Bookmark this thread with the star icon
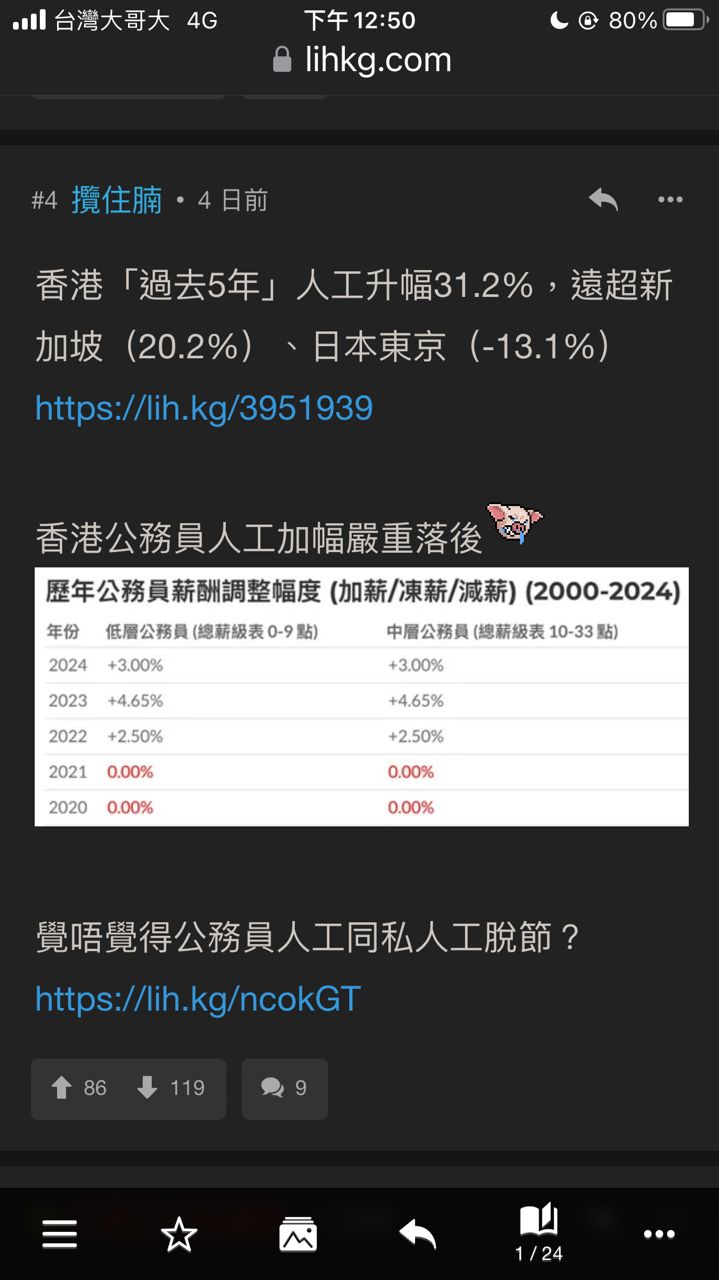Viewport: 719px width, 1280px height. pos(179,1235)
